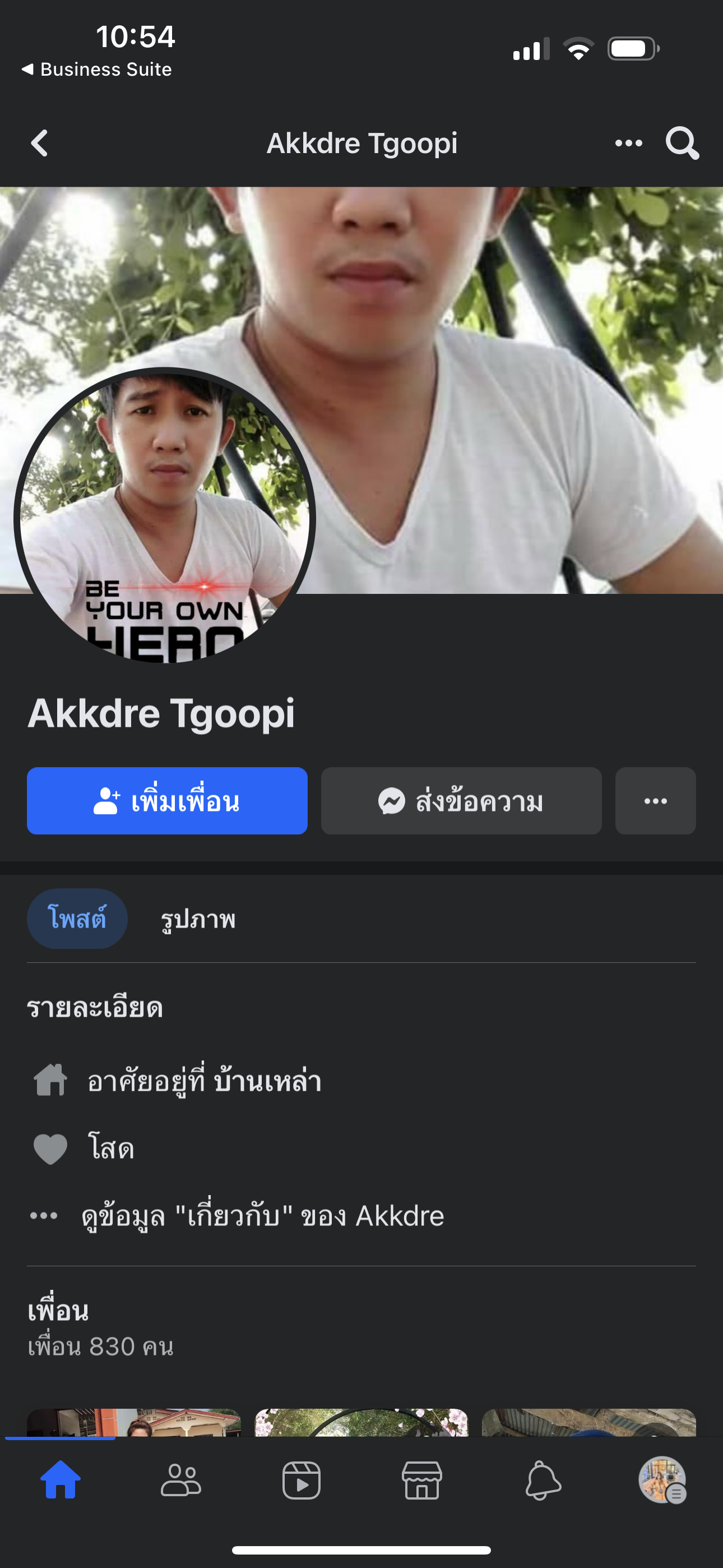Open the Marketplace tab
The width and height of the screenshot is (723, 1568).
421,1481
